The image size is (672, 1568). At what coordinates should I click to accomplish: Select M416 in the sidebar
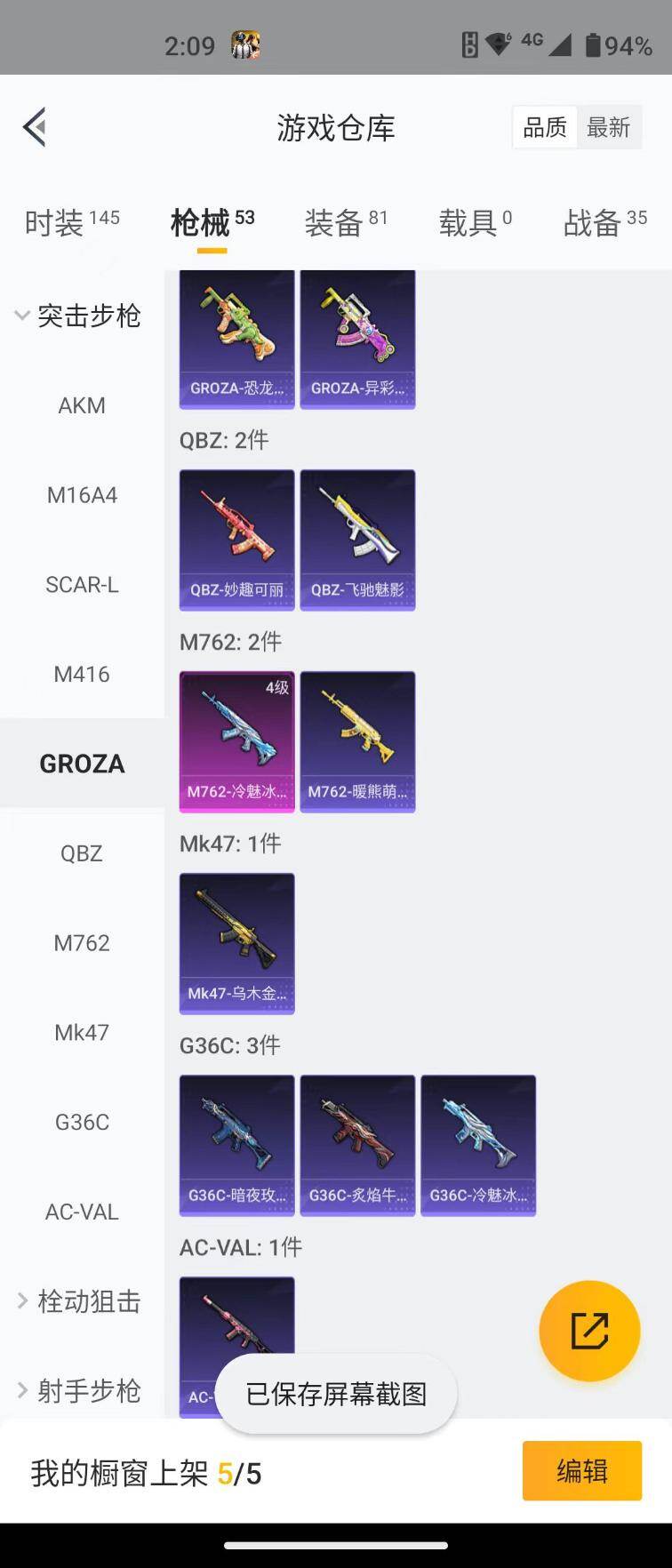point(82,674)
